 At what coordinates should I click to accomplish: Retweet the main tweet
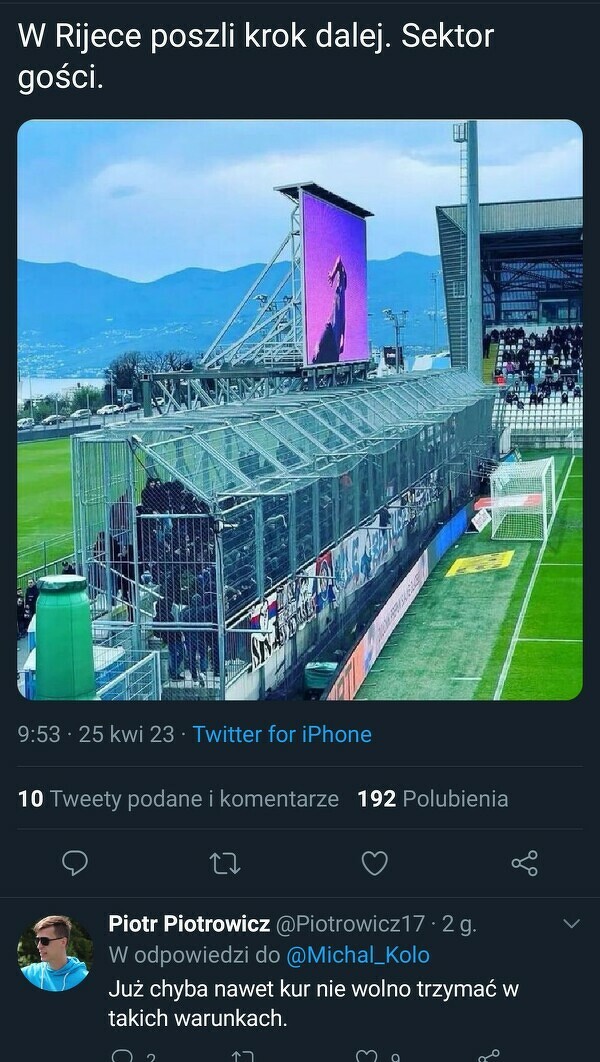[x=225, y=862]
